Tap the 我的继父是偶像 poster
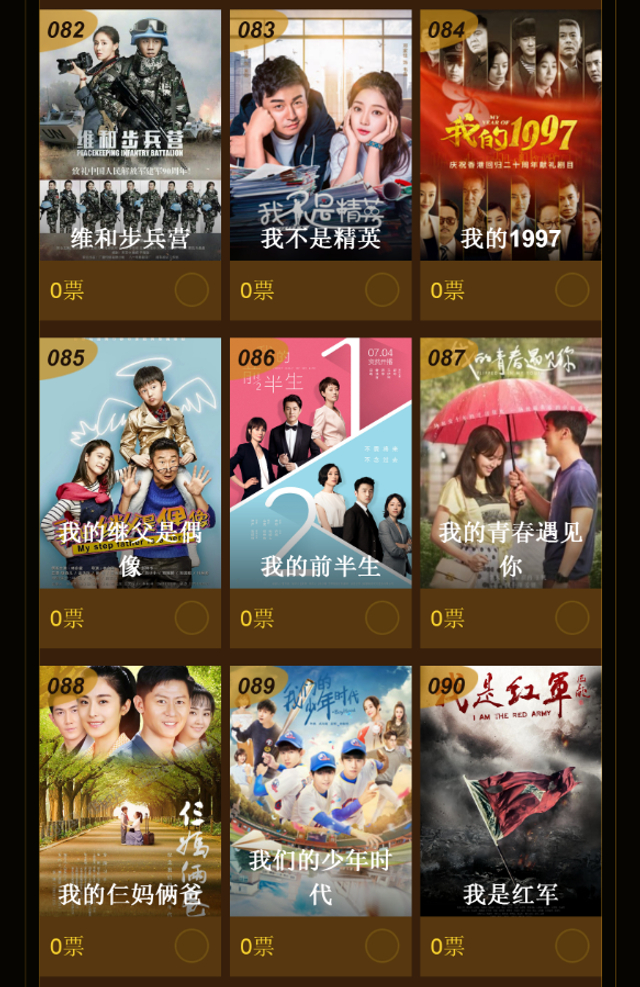This screenshot has height=987, width=640. (130, 462)
